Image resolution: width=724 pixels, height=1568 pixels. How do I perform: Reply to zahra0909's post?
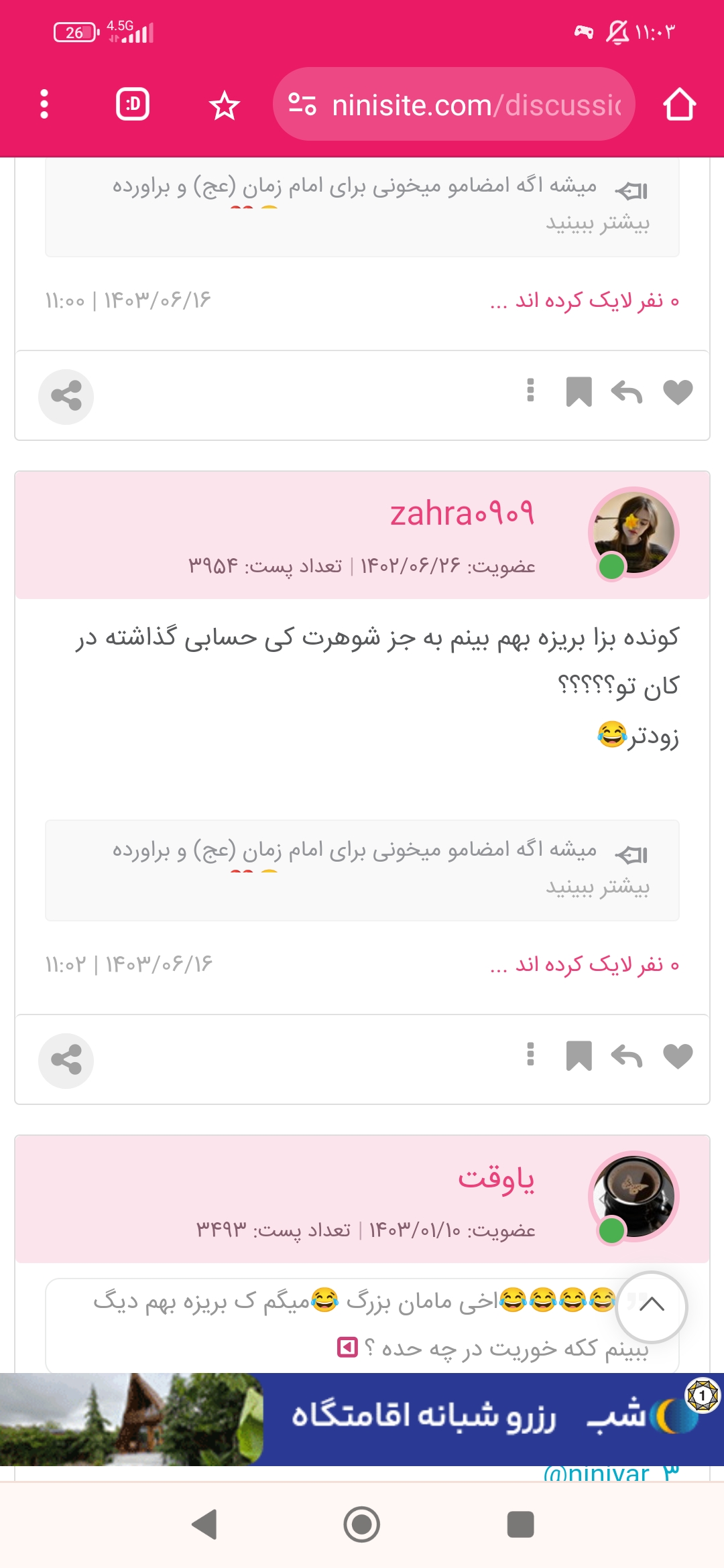point(626,1057)
